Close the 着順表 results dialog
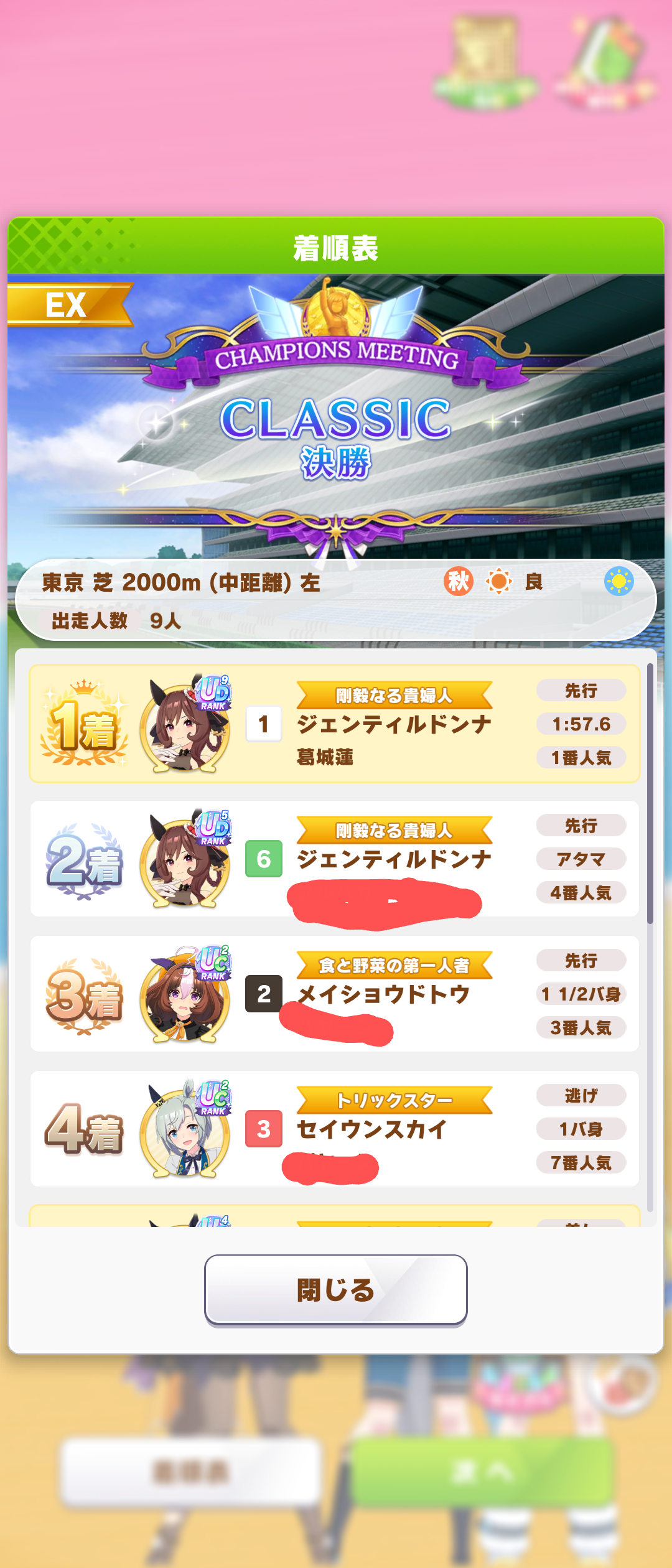Screen dimensions: 672x1568 (335, 1290)
